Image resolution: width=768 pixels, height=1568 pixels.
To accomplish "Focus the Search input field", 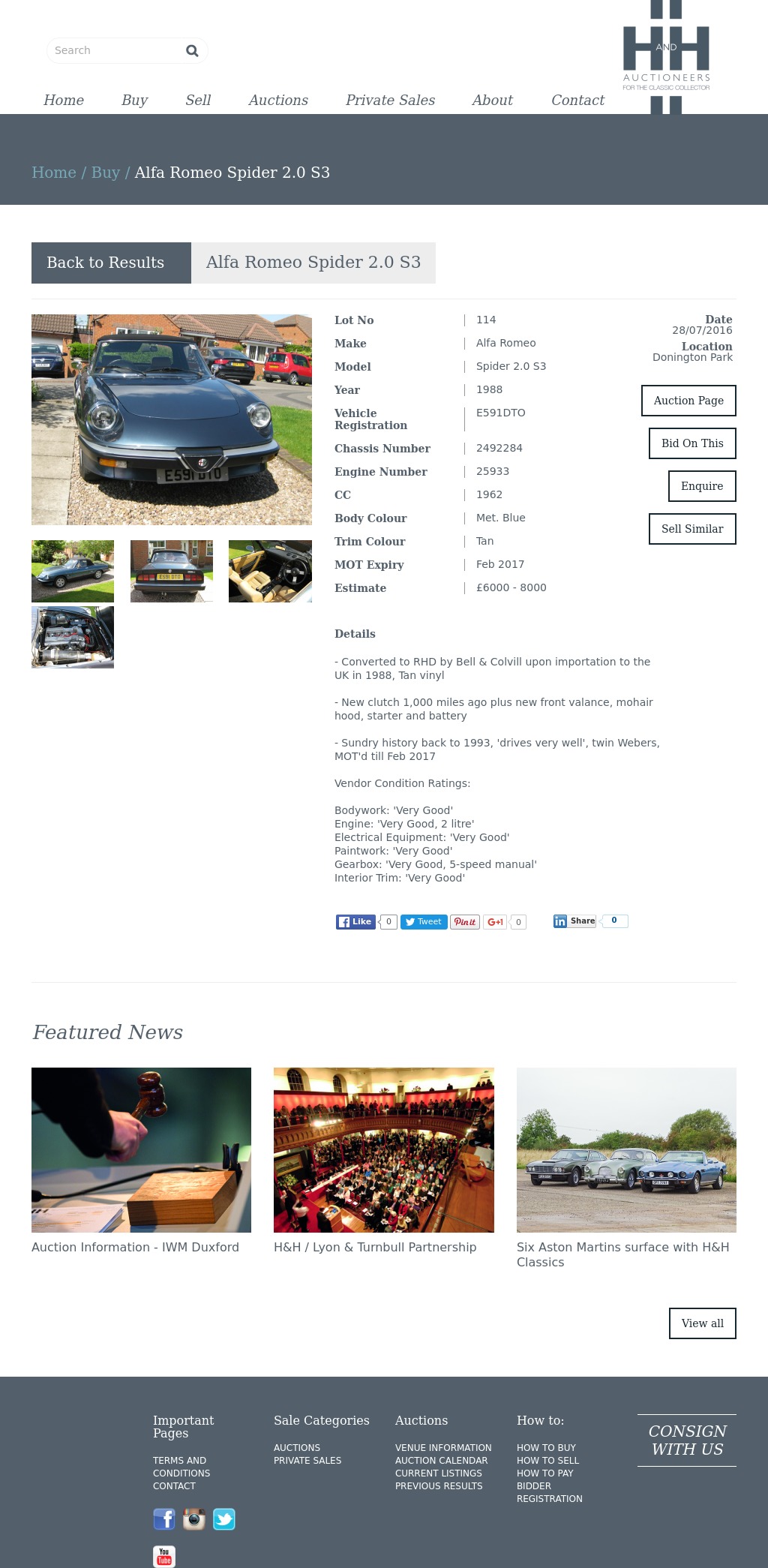I will point(116,50).
